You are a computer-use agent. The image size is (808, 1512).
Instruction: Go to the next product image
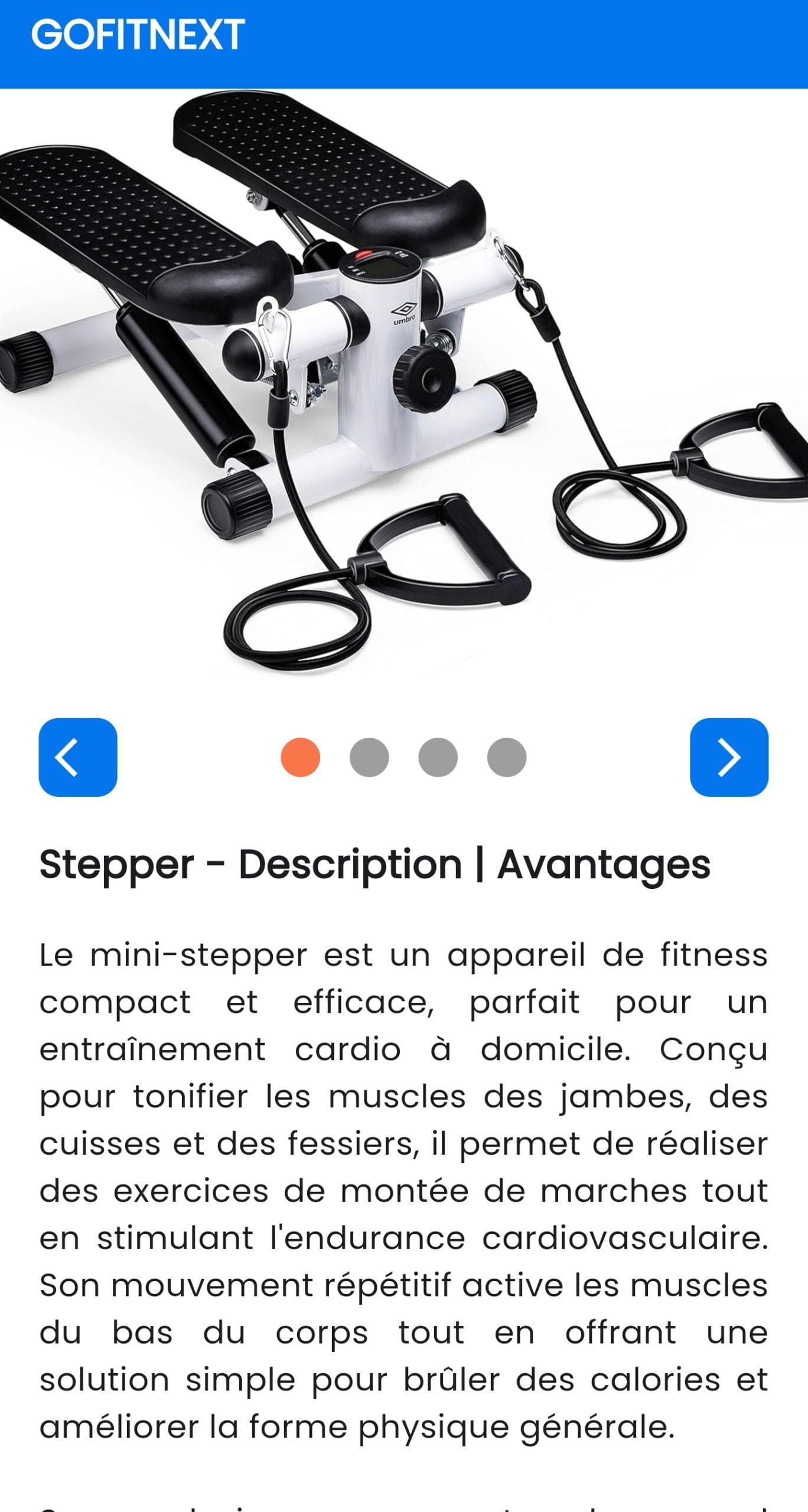point(729,757)
